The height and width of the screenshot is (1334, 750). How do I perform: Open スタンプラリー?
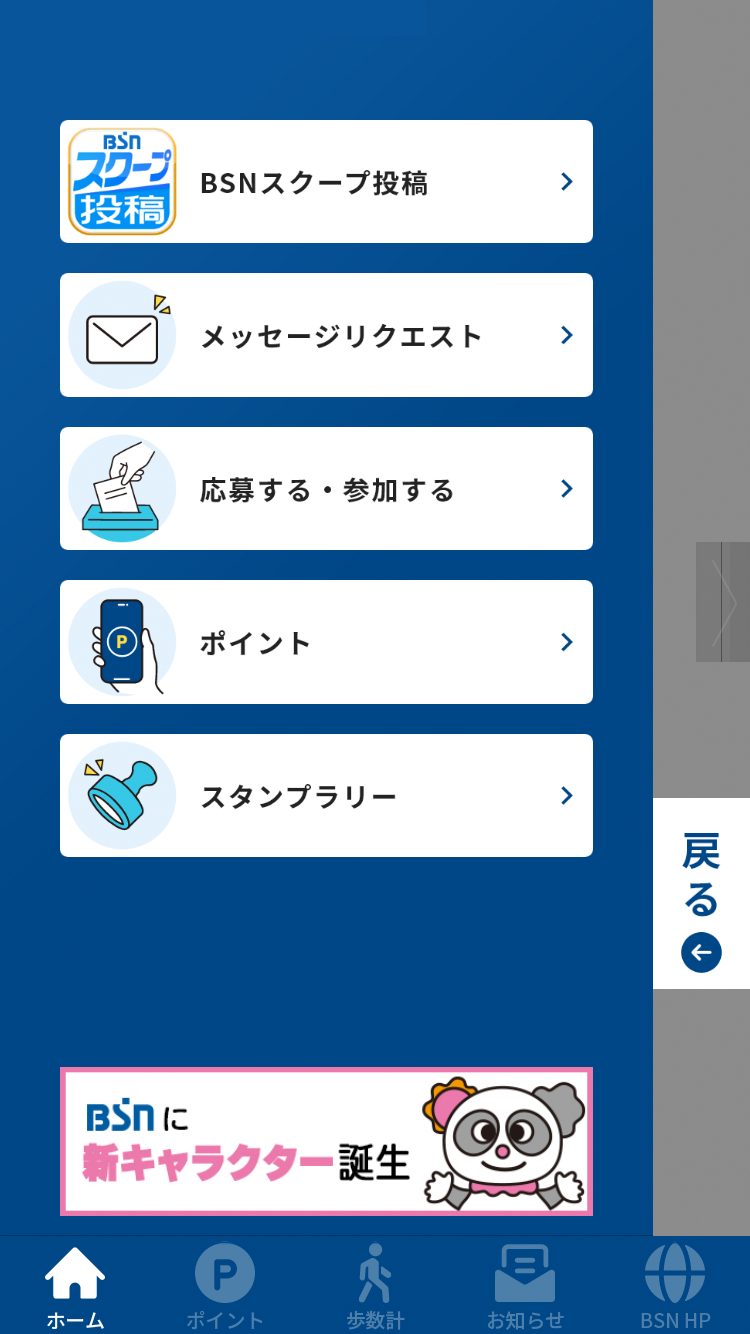326,796
